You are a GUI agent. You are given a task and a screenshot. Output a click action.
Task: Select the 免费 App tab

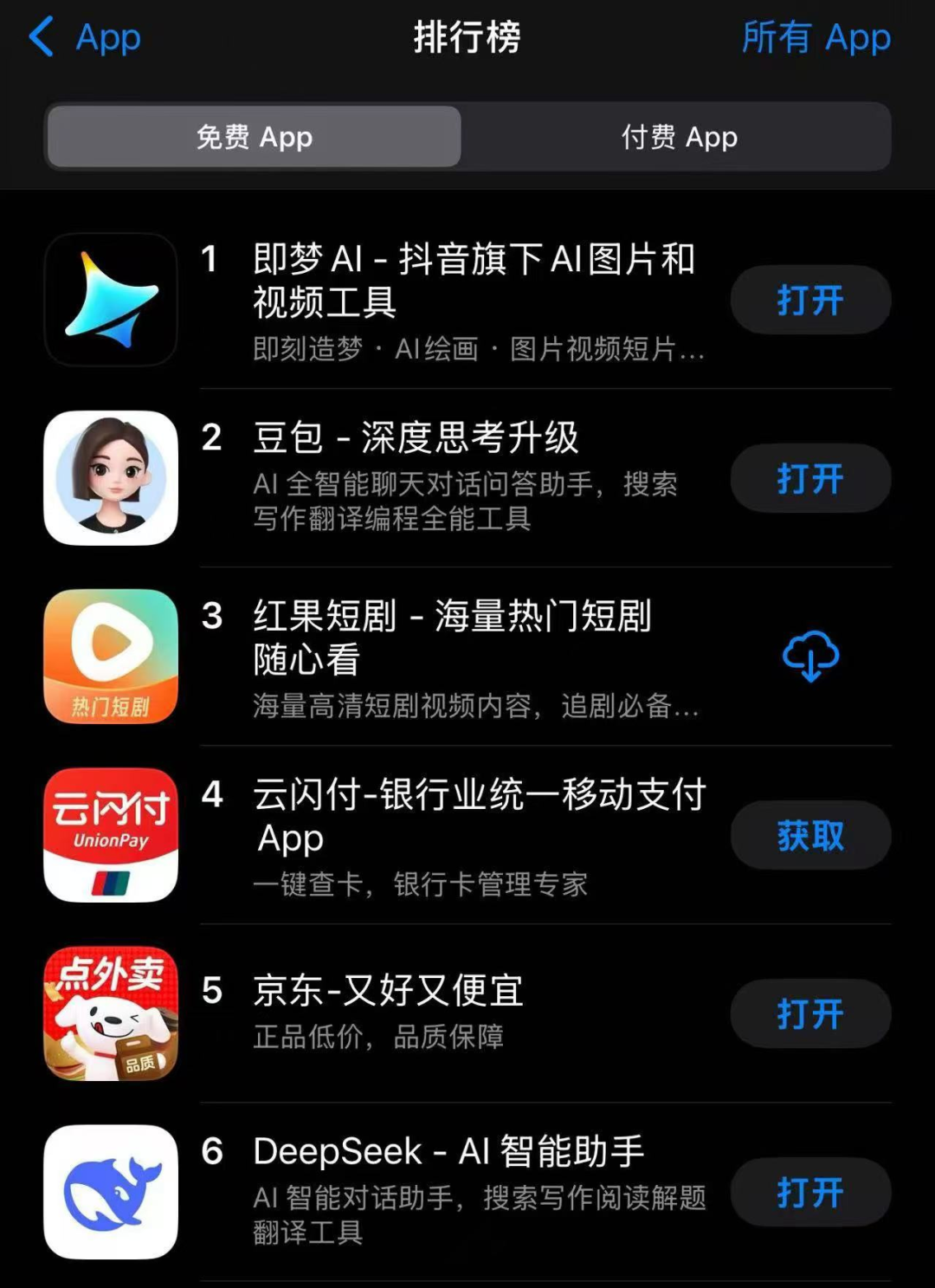[x=254, y=137]
